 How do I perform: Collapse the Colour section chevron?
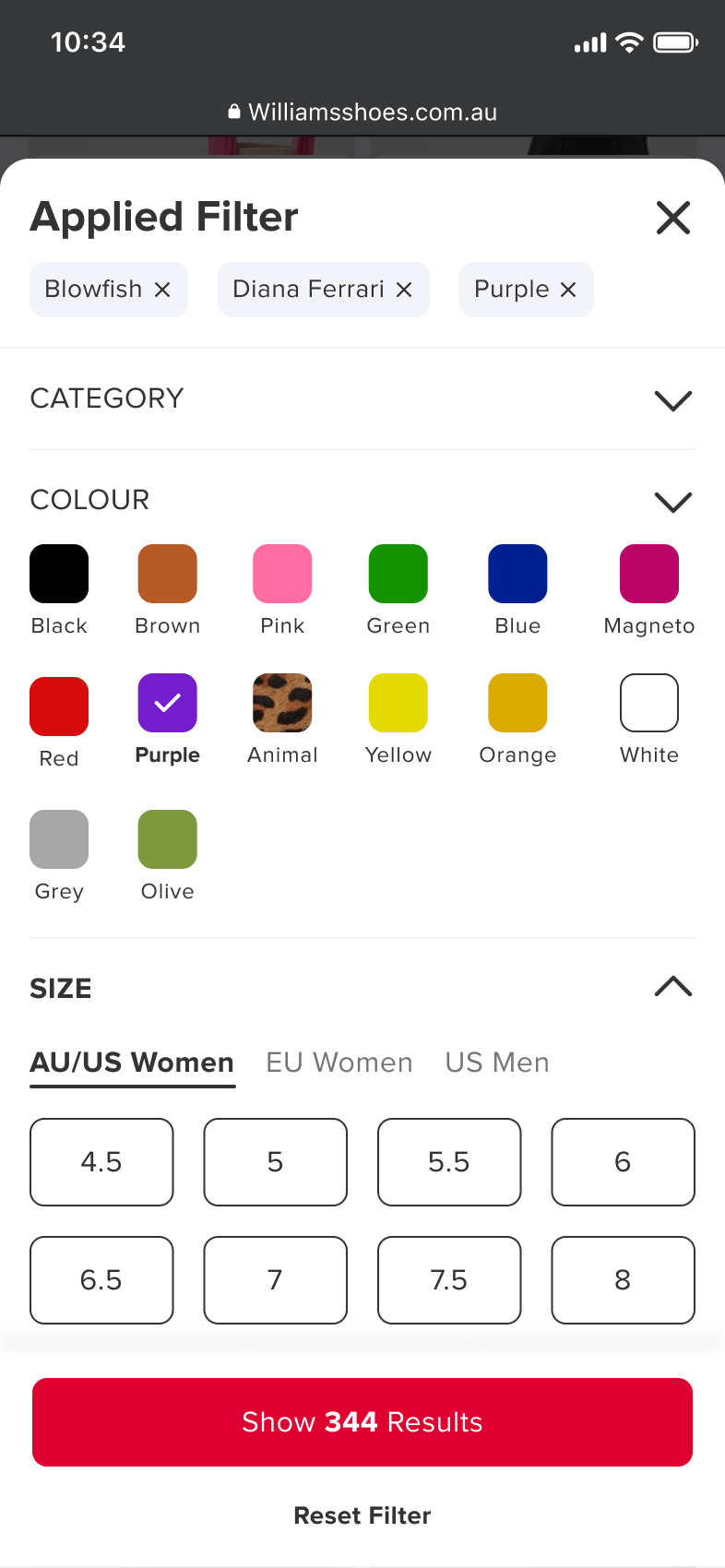tap(673, 502)
